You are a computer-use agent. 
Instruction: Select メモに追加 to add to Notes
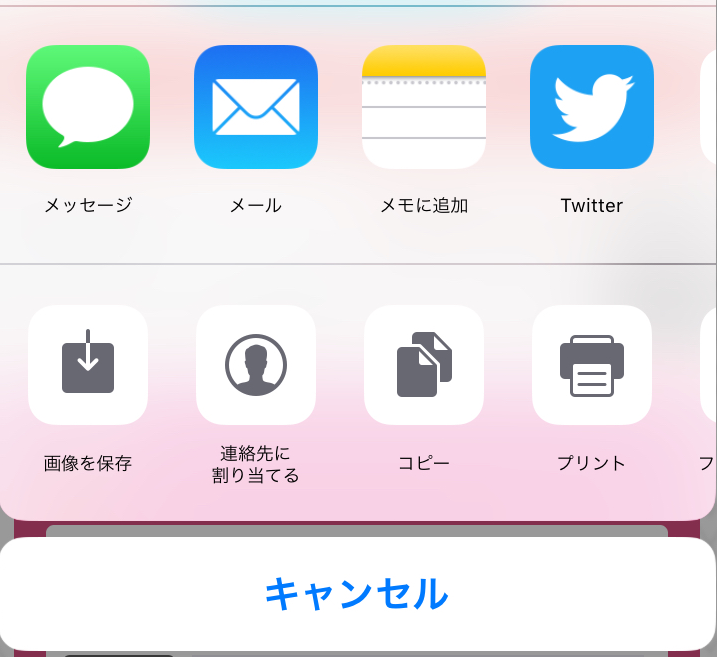tap(424, 108)
